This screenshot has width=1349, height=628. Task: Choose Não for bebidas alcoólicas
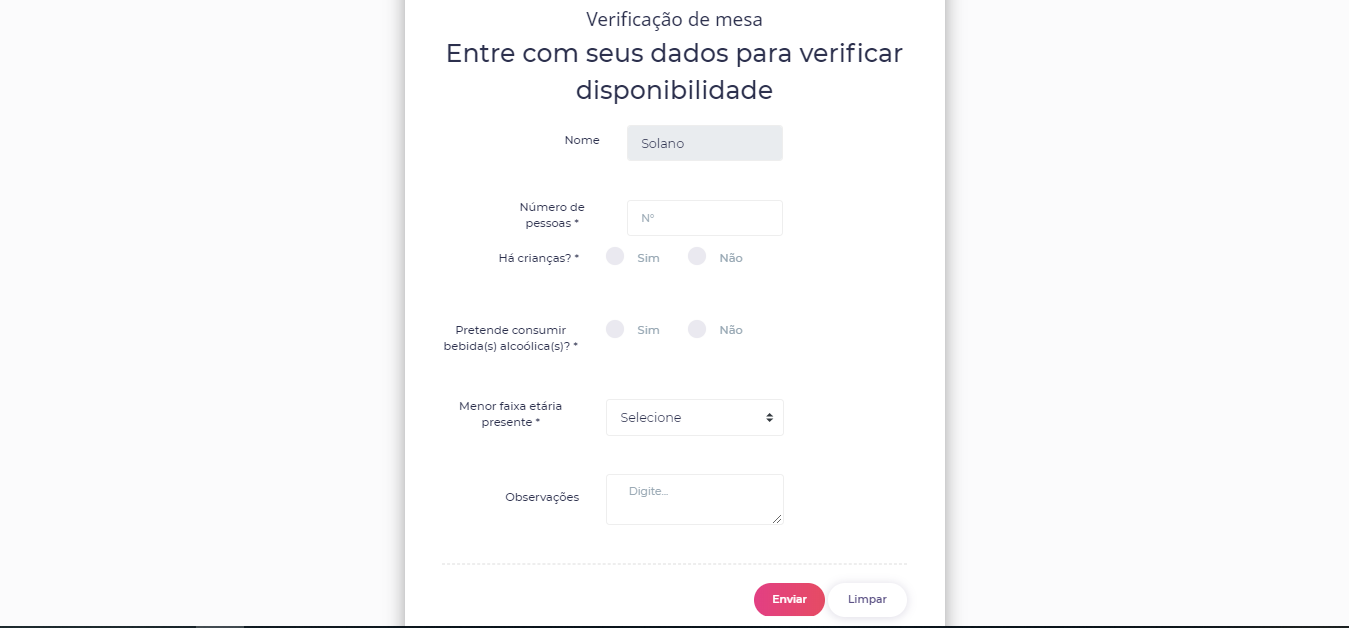click(697, 329)
